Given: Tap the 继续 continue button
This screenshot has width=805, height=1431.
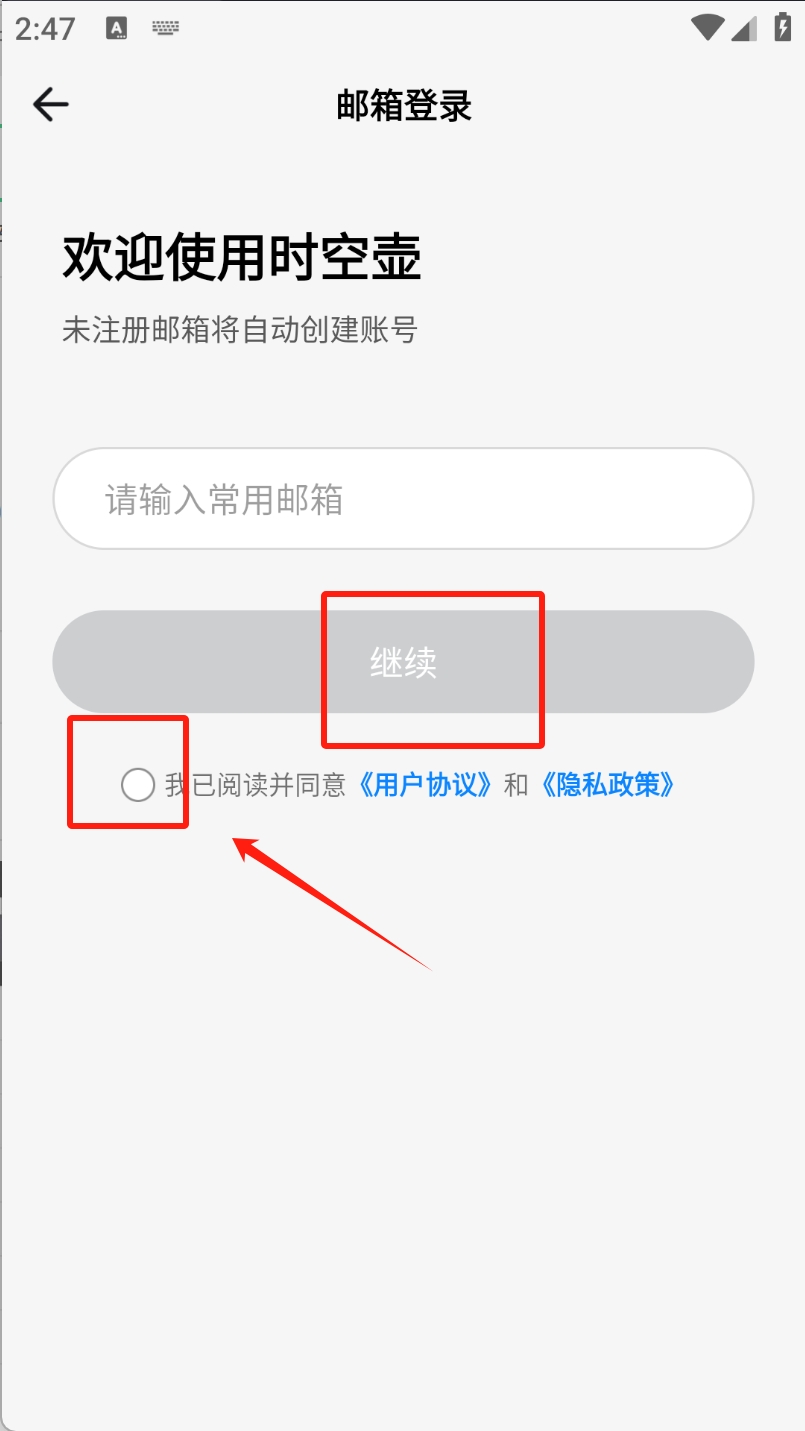Looking at the screenshot, I should tap(403, 662).
